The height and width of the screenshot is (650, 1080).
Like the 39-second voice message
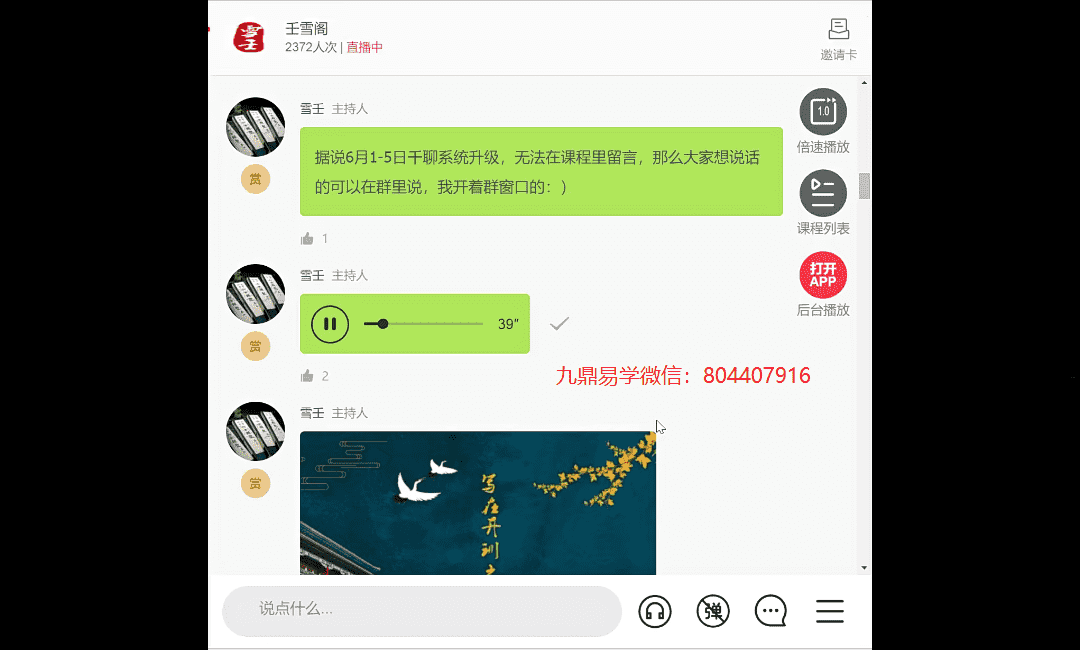(308, 376)
